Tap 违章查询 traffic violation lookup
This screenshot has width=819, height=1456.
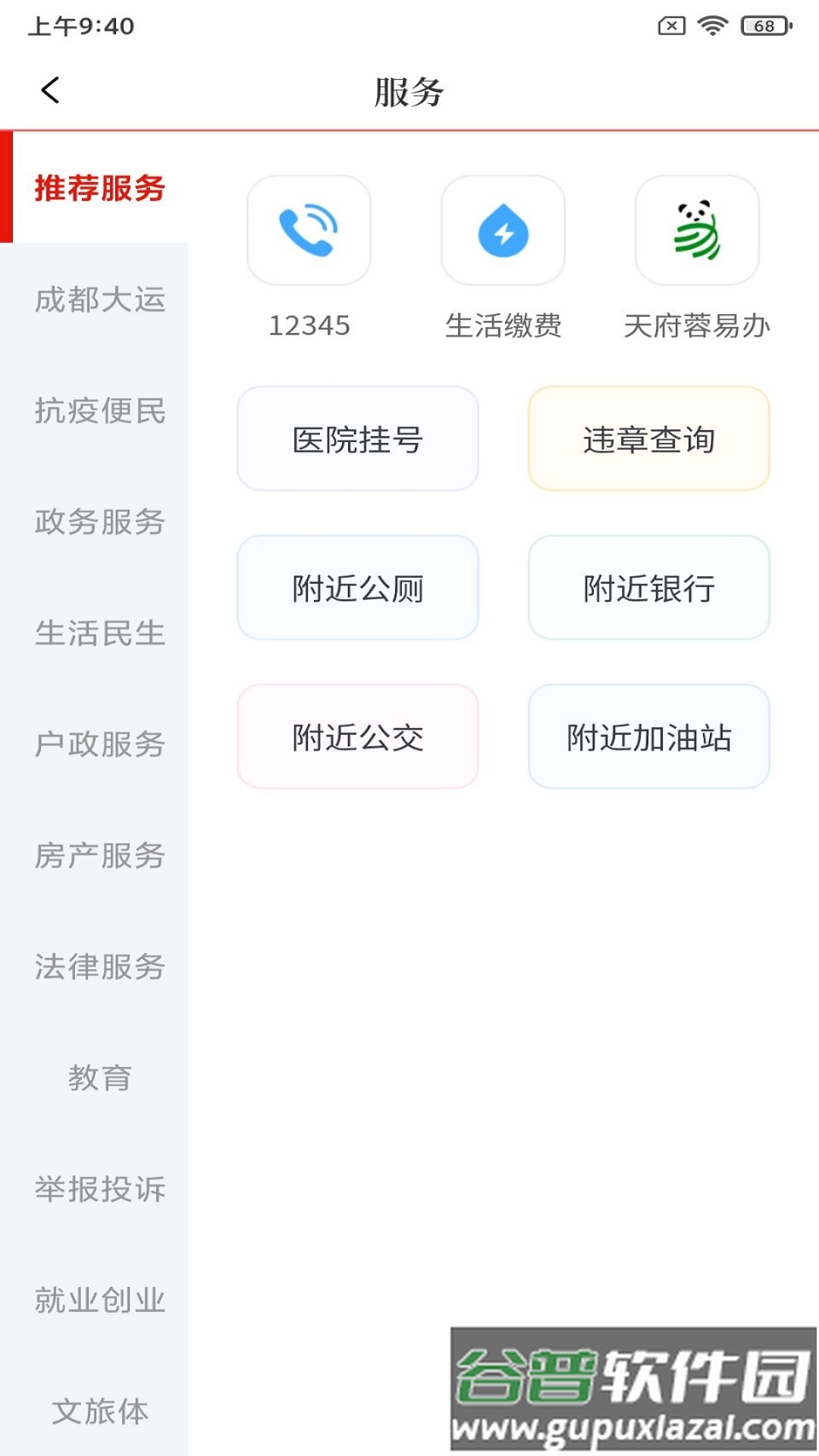coord(648,438)
